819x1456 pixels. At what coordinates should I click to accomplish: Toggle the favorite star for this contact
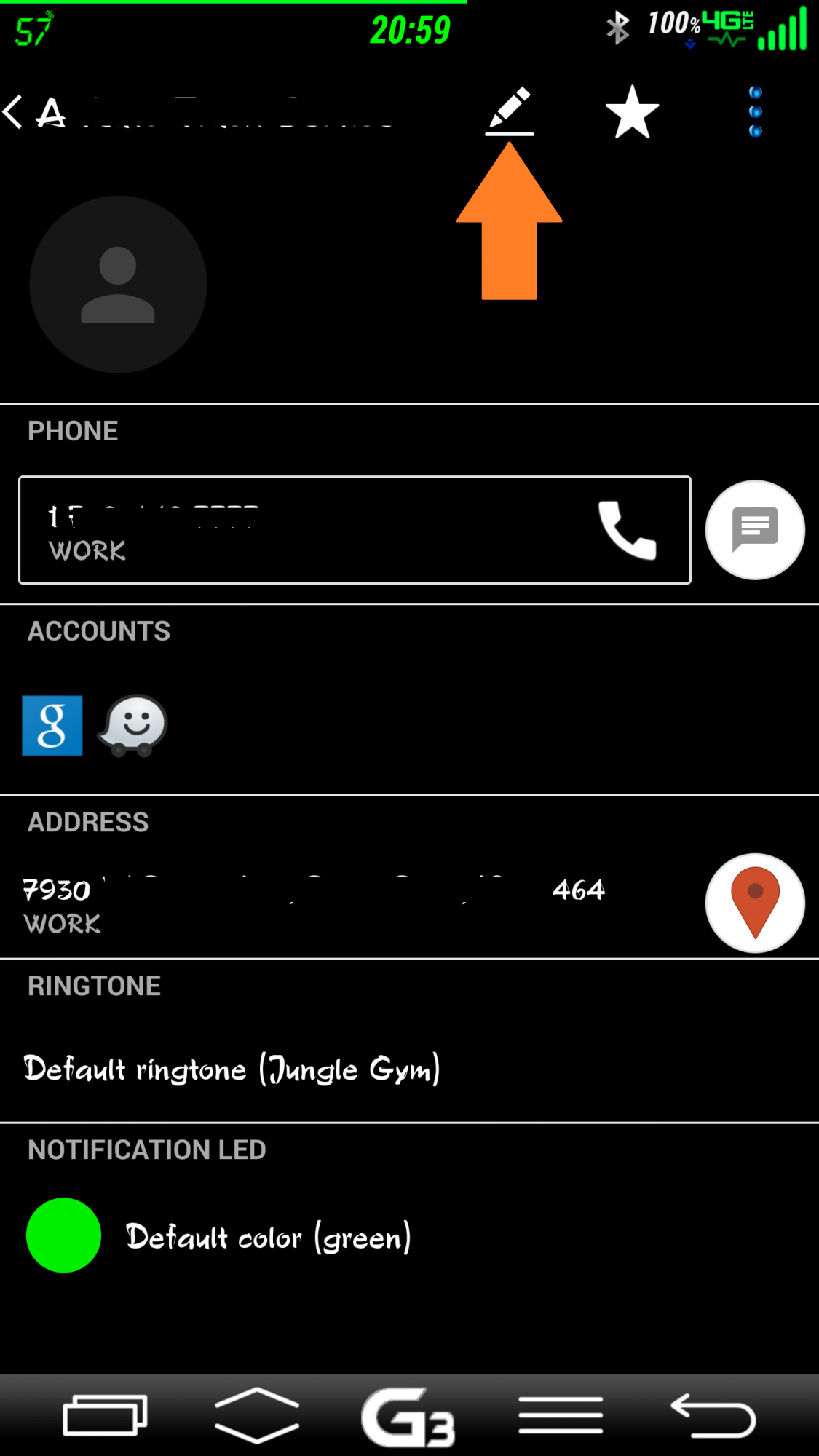click(632, 112)
